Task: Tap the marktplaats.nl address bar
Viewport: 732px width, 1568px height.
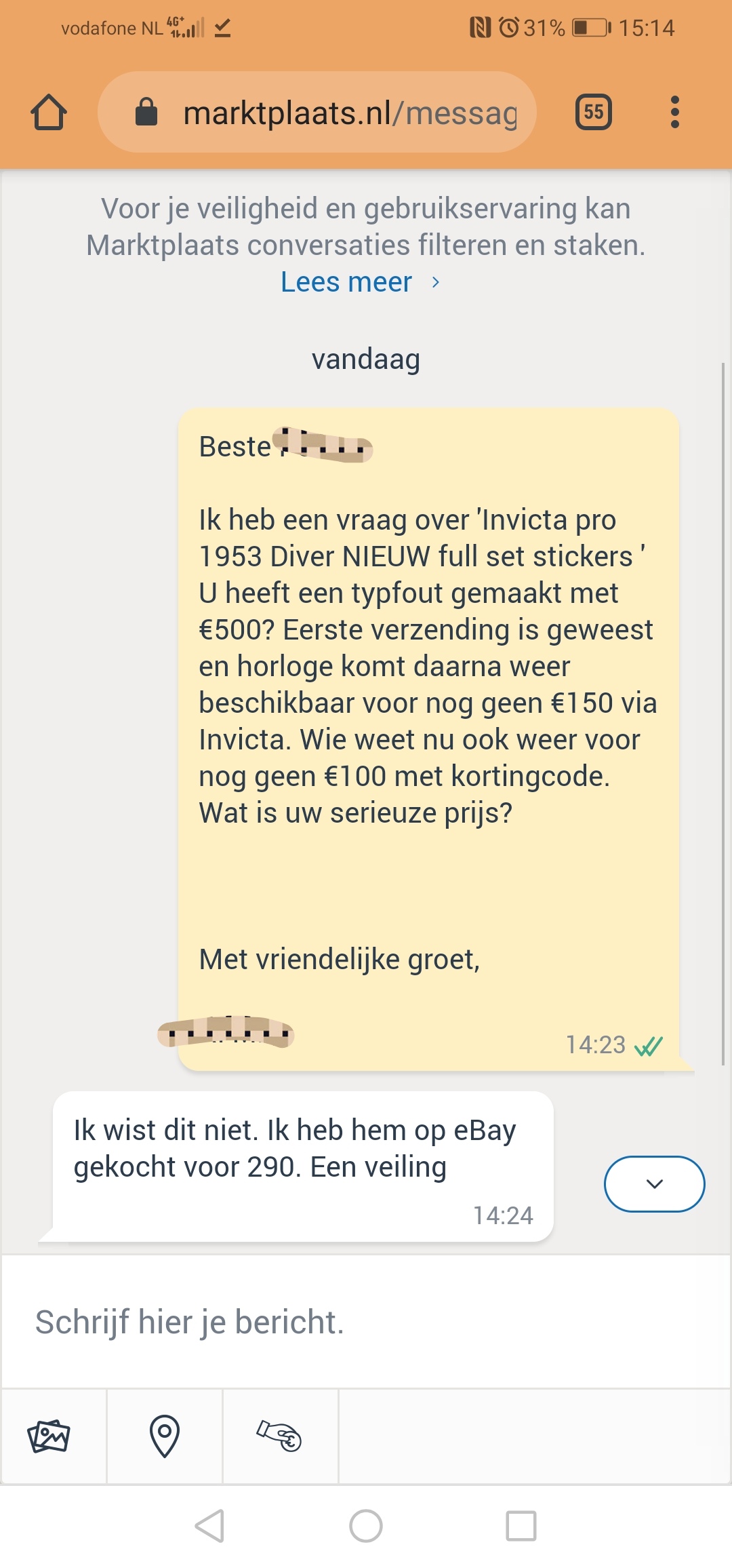Action: (317, 112)
